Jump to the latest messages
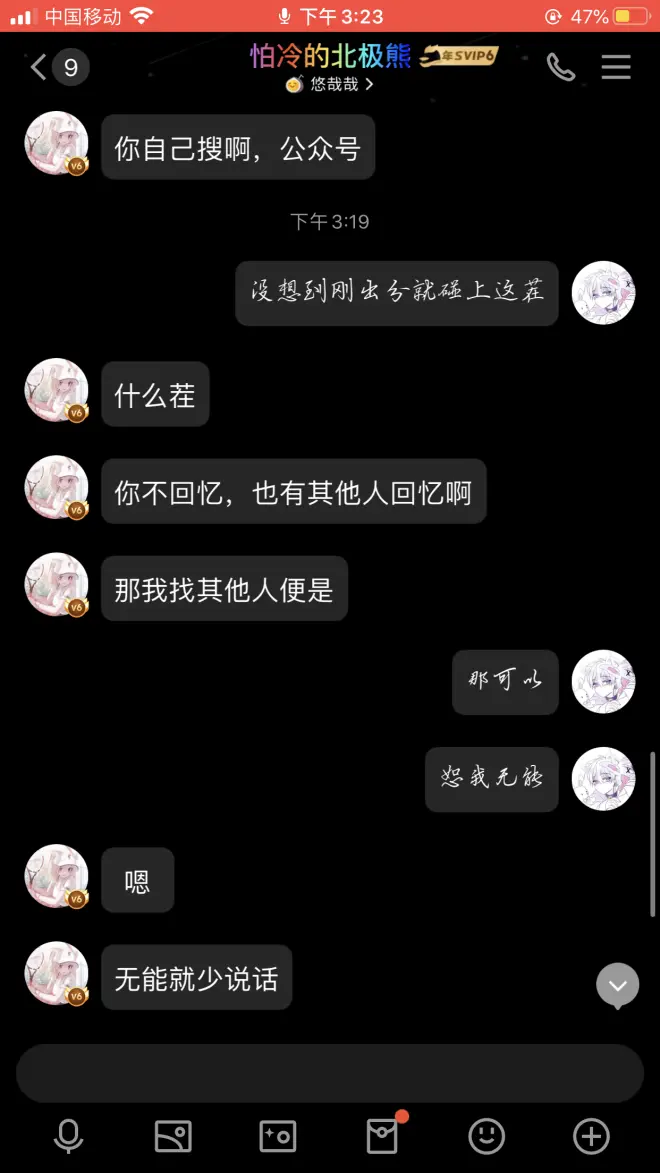Viewport: 660px width, 1173px height. (618, 985)
